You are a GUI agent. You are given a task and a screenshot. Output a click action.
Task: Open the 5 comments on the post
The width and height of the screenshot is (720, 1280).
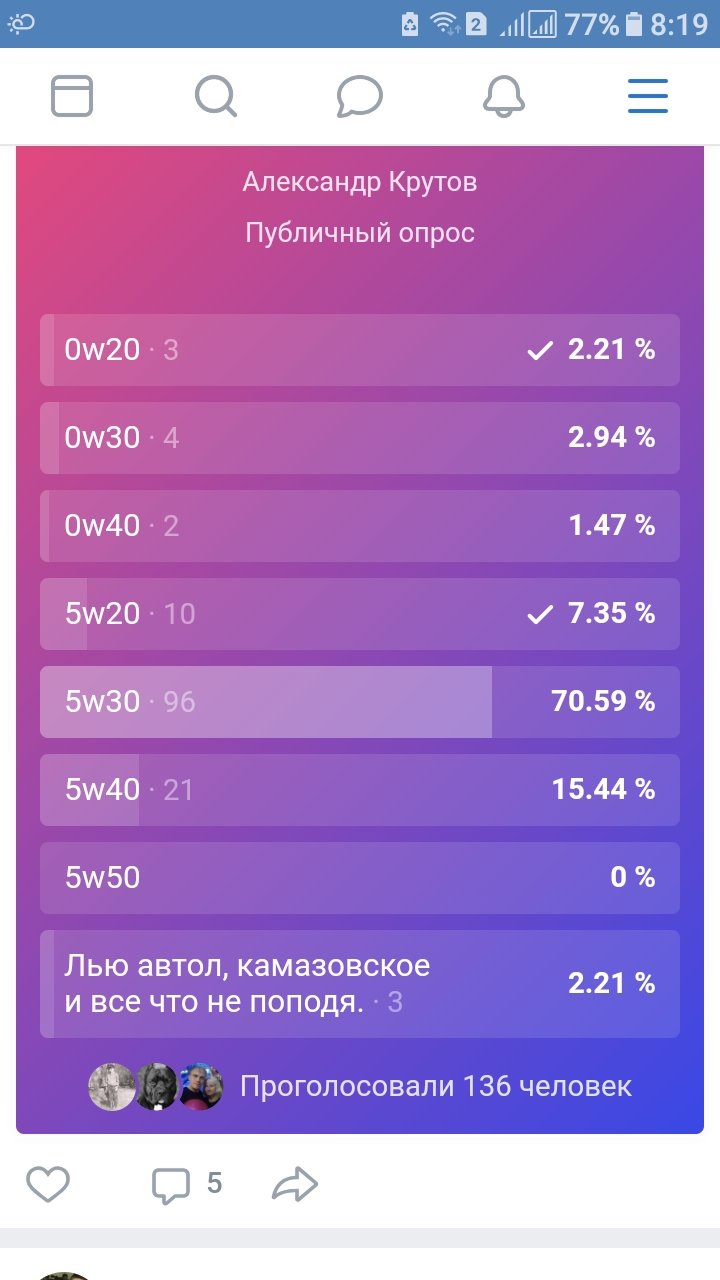coord(186,1185)
